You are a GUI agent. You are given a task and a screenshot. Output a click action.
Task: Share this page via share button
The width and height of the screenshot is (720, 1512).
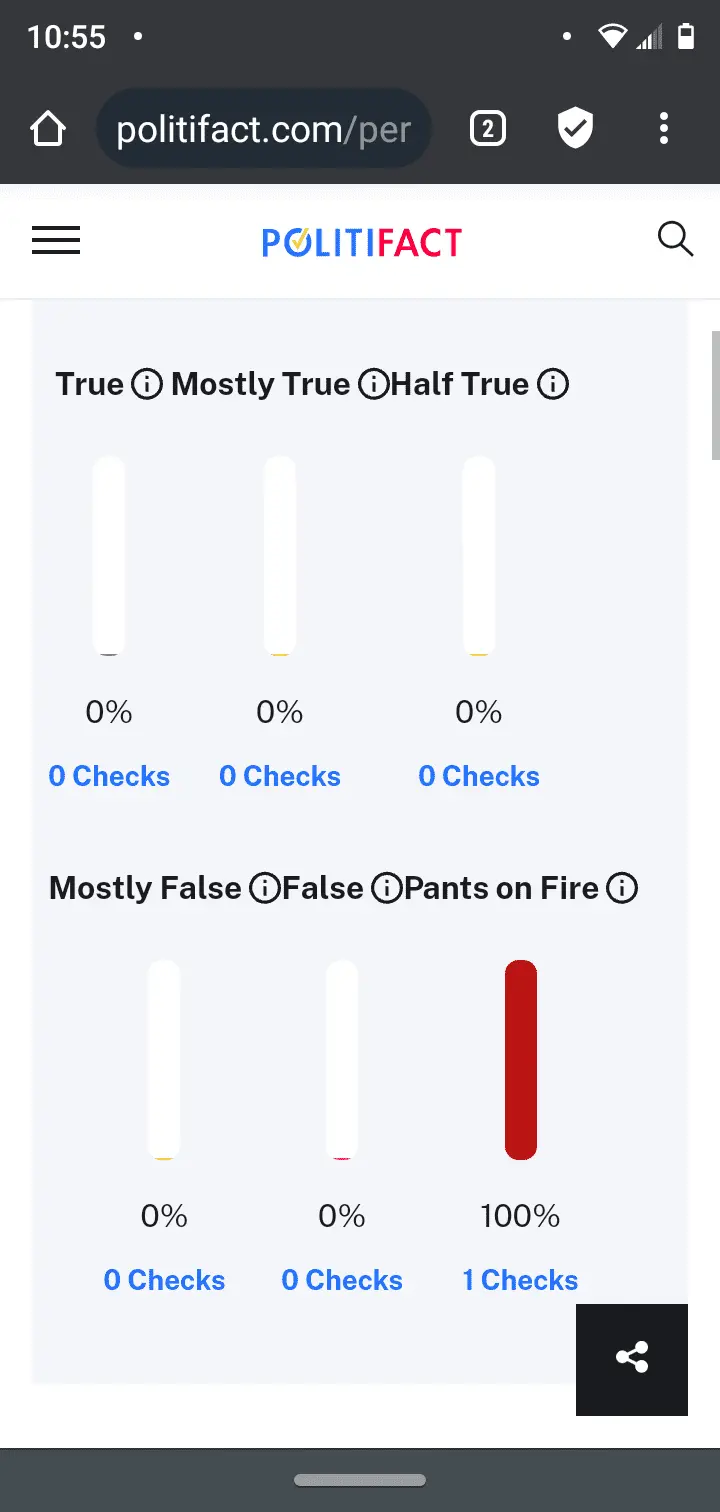tap(632, 1359)
